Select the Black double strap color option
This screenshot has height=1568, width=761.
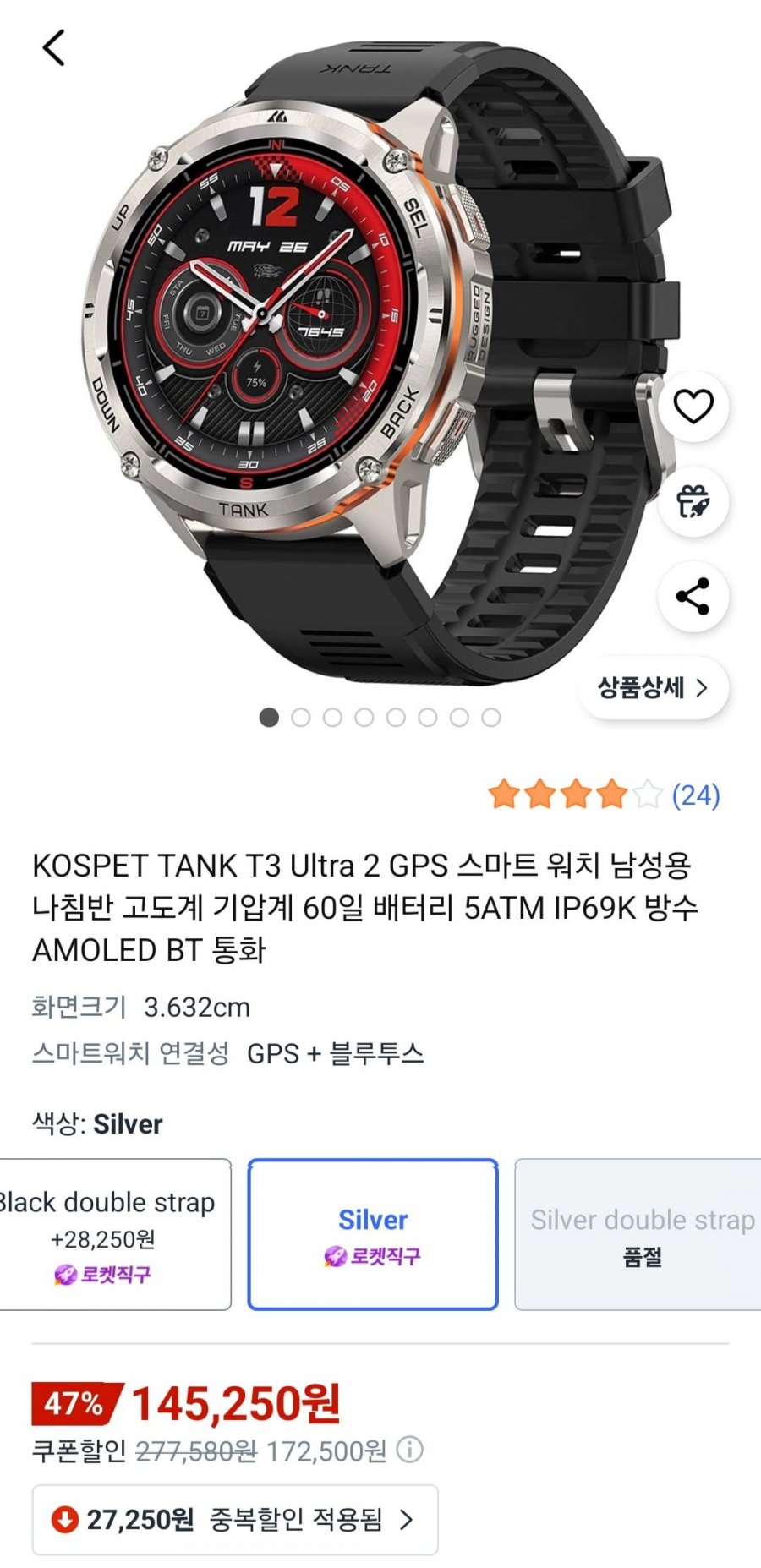108,1232
